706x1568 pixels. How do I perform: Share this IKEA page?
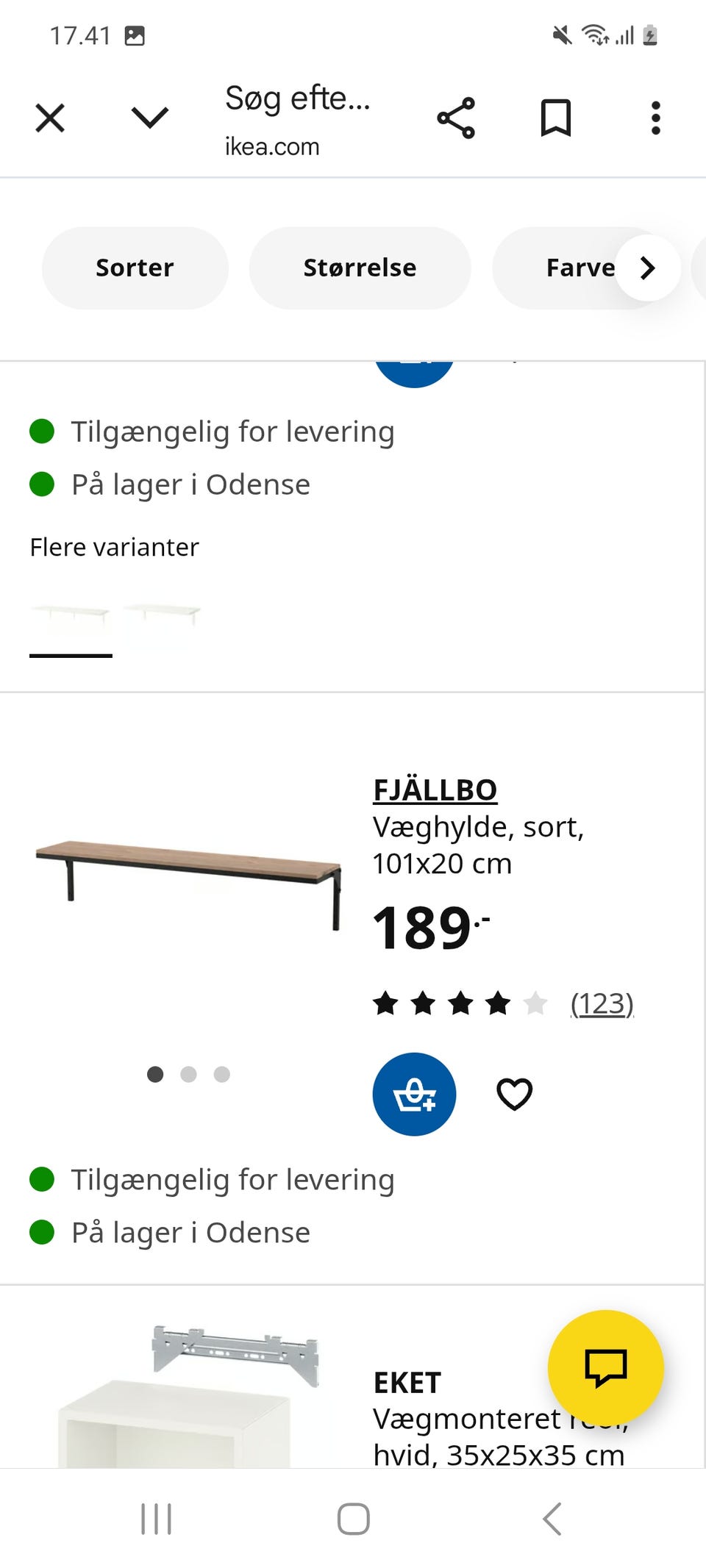456,118
